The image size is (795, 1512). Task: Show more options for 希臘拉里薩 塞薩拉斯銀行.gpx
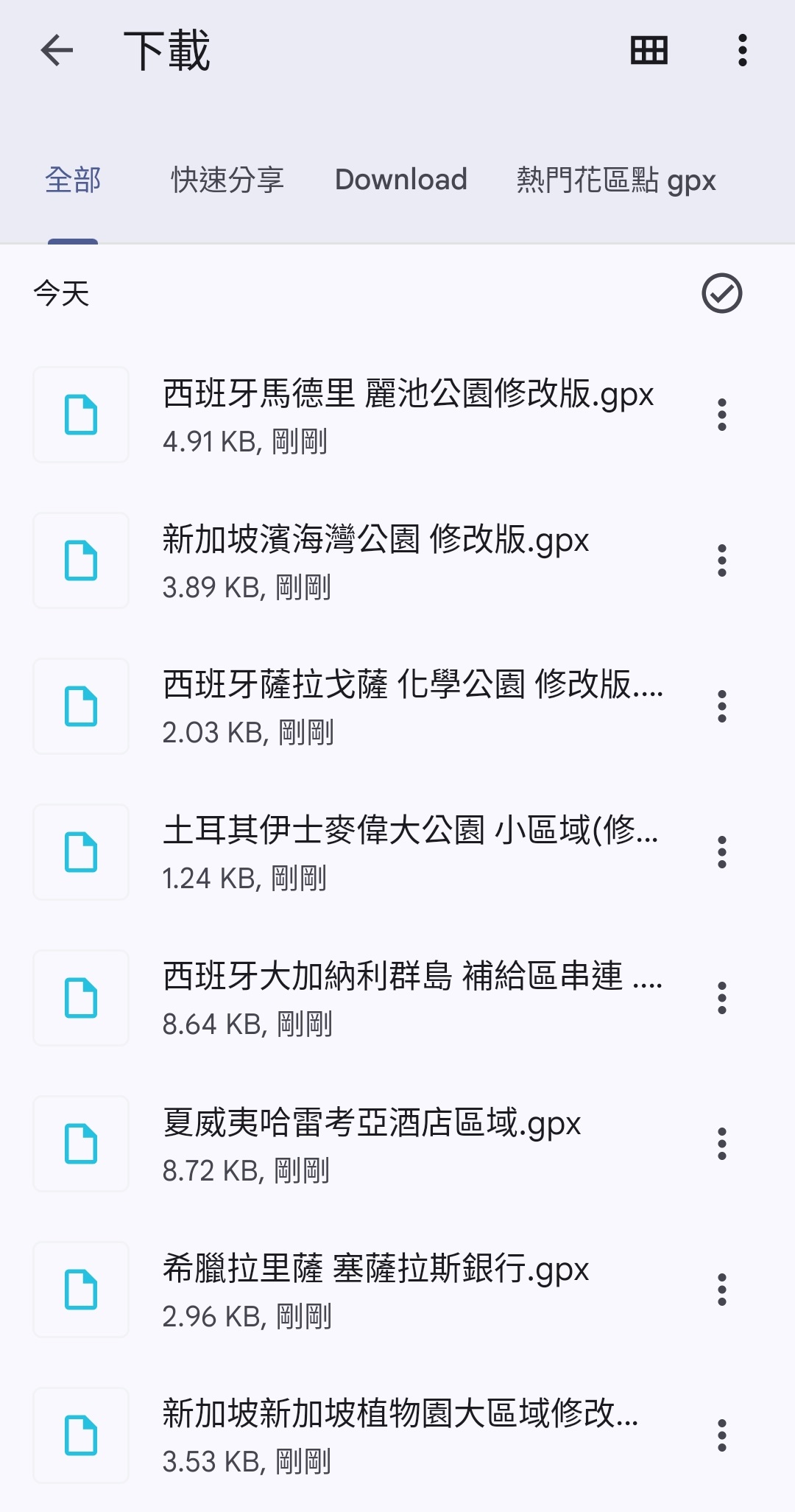[721, 1290]
